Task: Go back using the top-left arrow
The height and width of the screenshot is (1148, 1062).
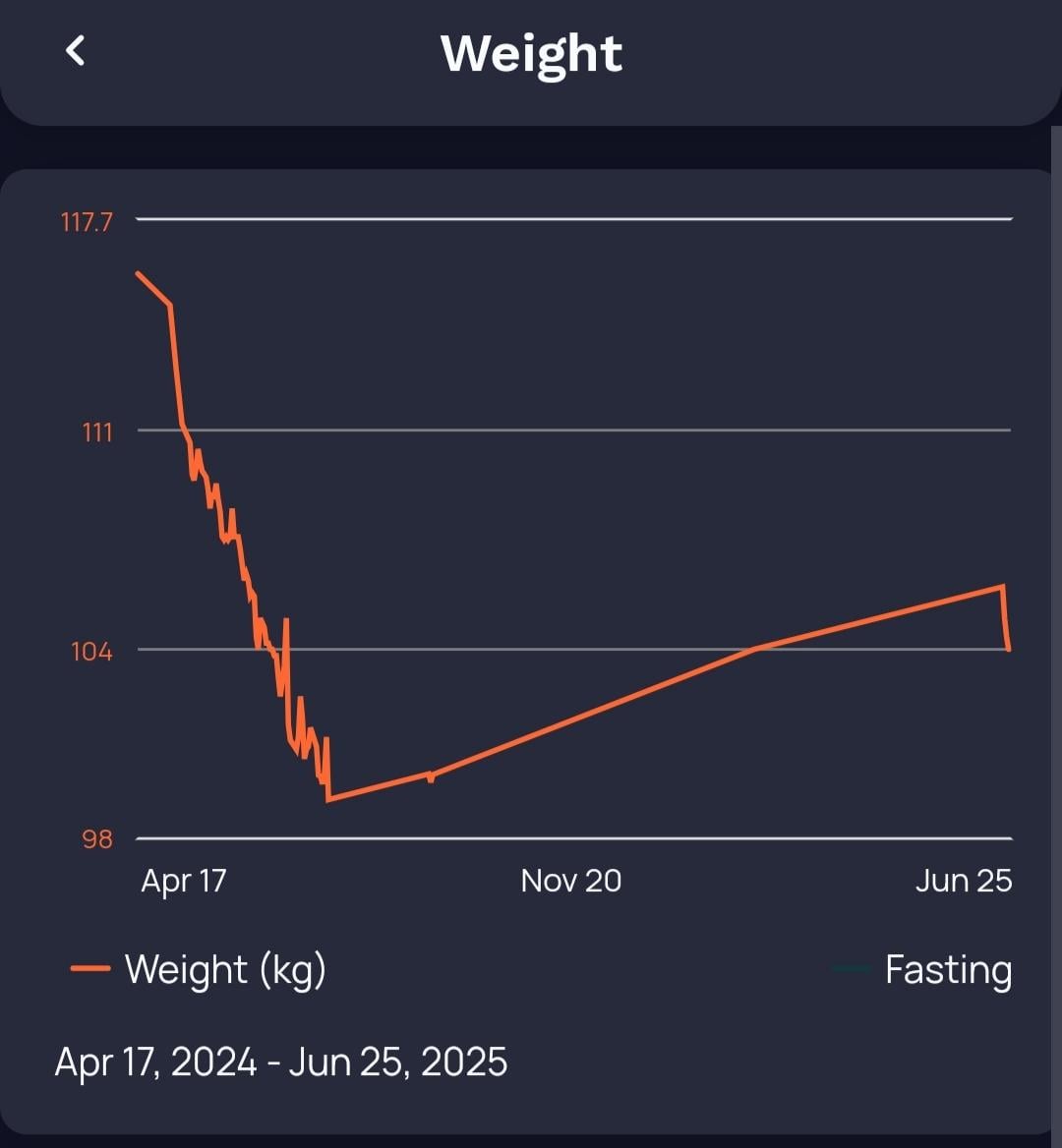Action: tap(76, 50)
